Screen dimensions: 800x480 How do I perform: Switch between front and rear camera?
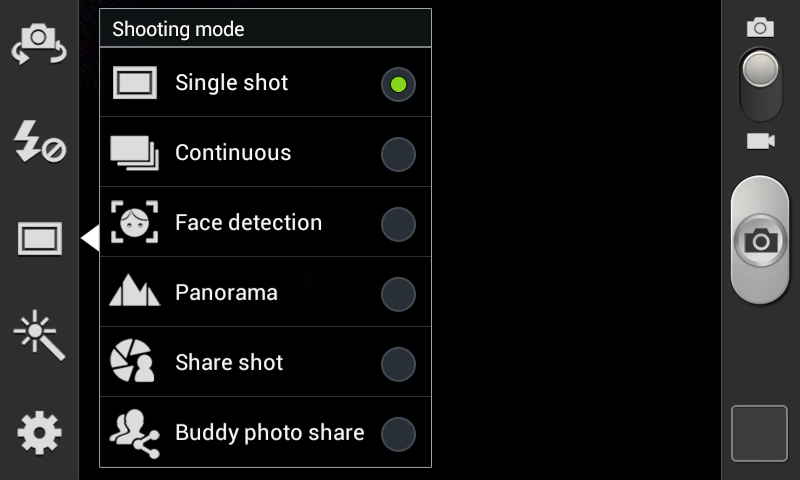coord(39,43)
